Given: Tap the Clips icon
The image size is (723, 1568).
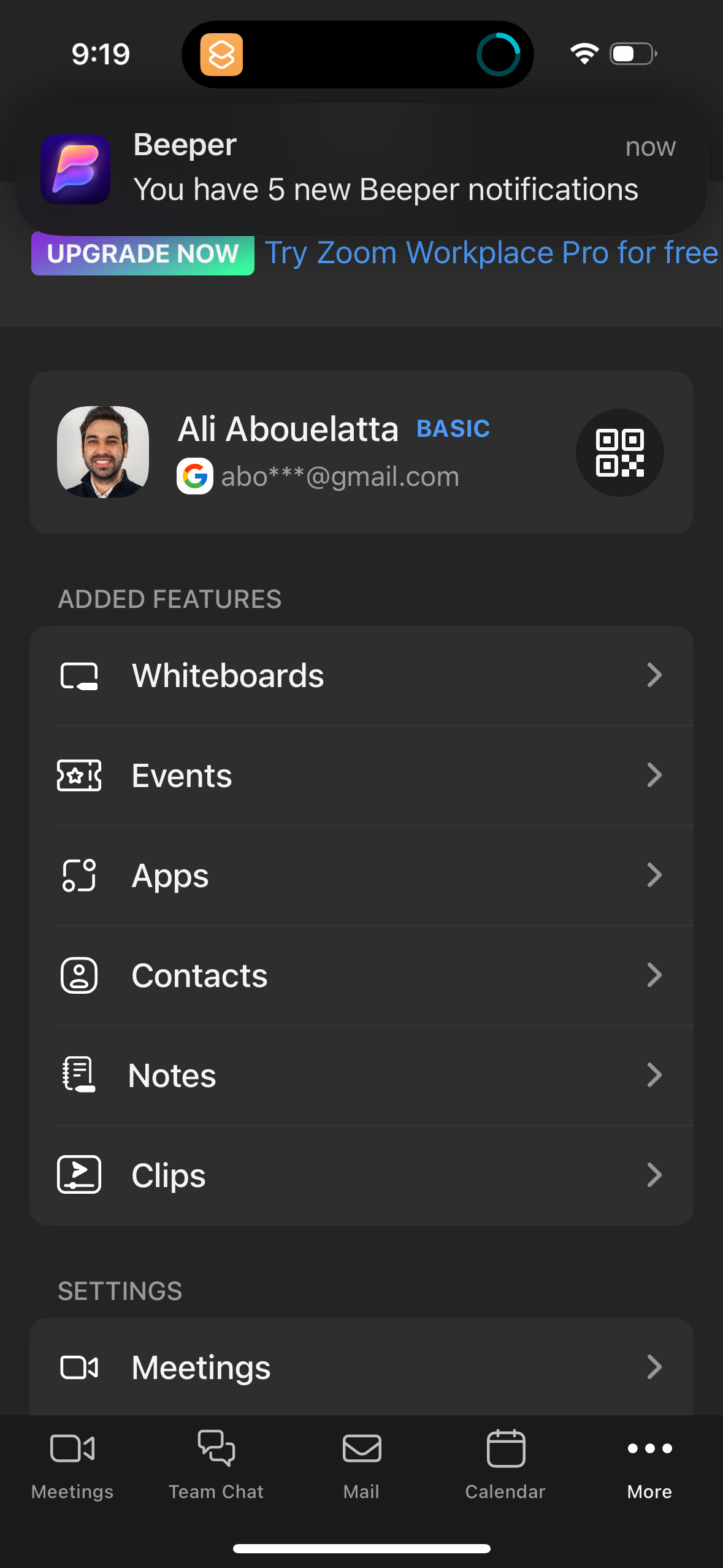Looking at the screenshot, I should click(x=78, y=1174).
